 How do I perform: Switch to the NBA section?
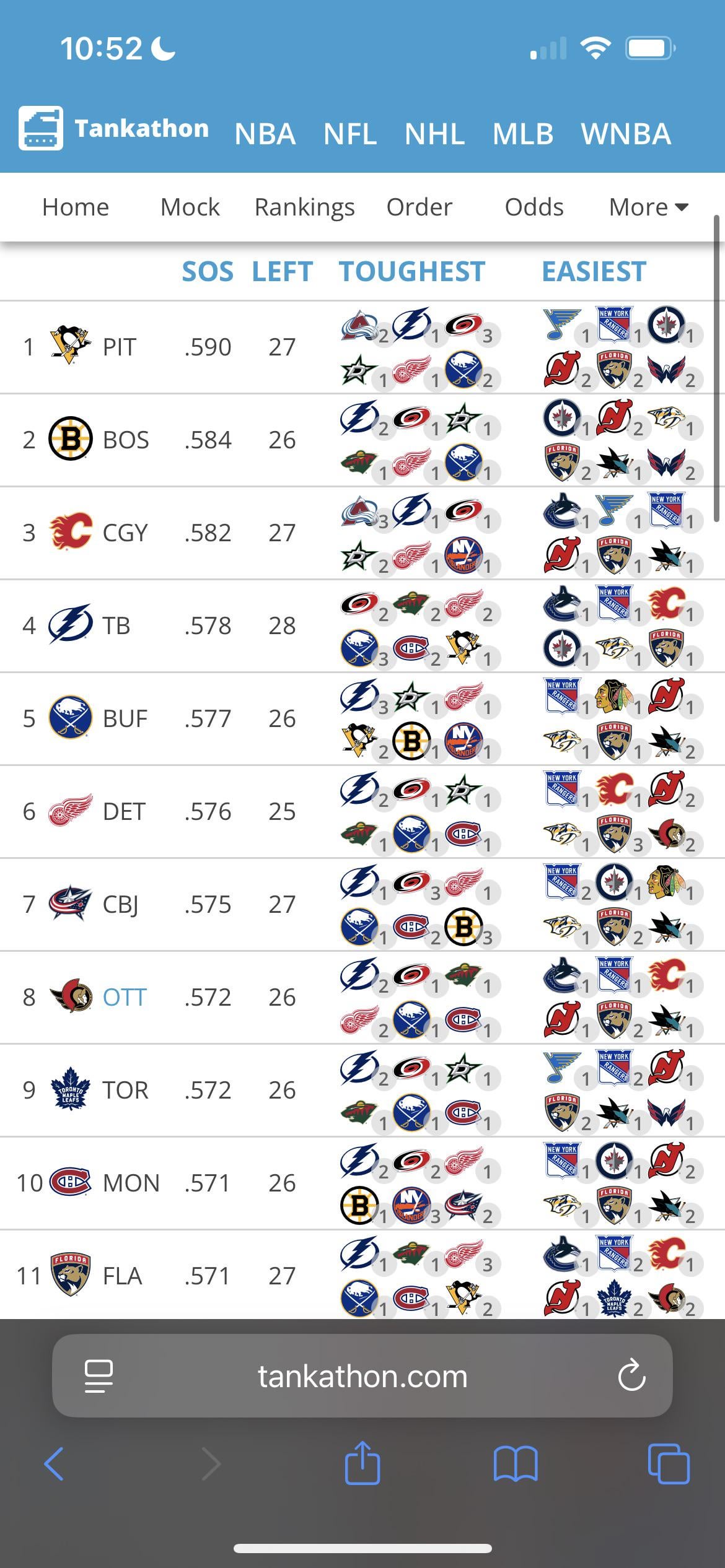(x=265, y=134)
